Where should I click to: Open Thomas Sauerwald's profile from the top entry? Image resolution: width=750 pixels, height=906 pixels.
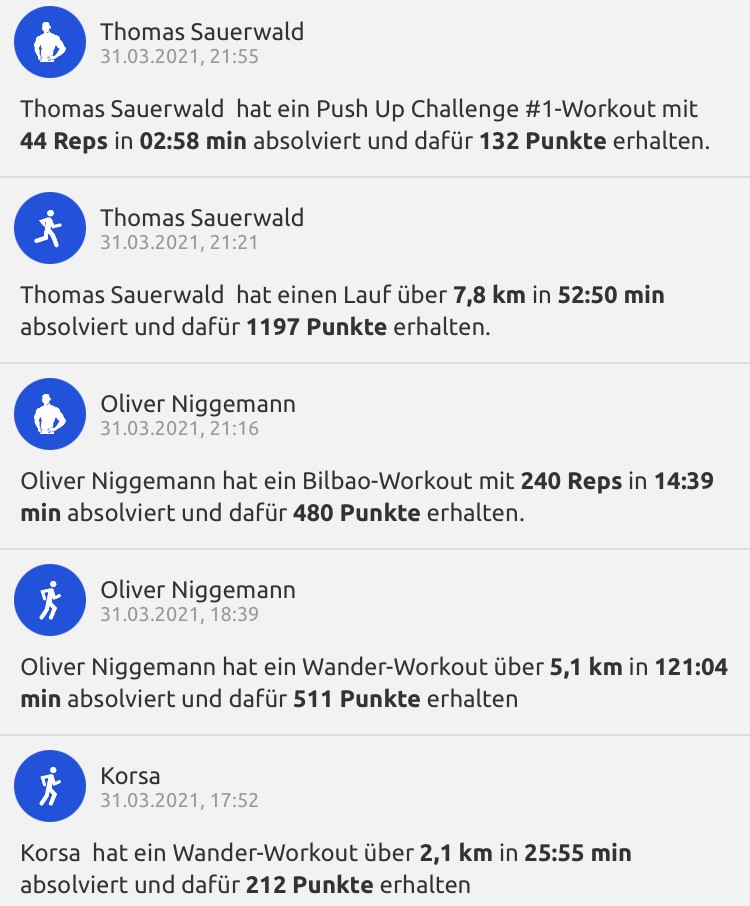click(x=200, y=31)
